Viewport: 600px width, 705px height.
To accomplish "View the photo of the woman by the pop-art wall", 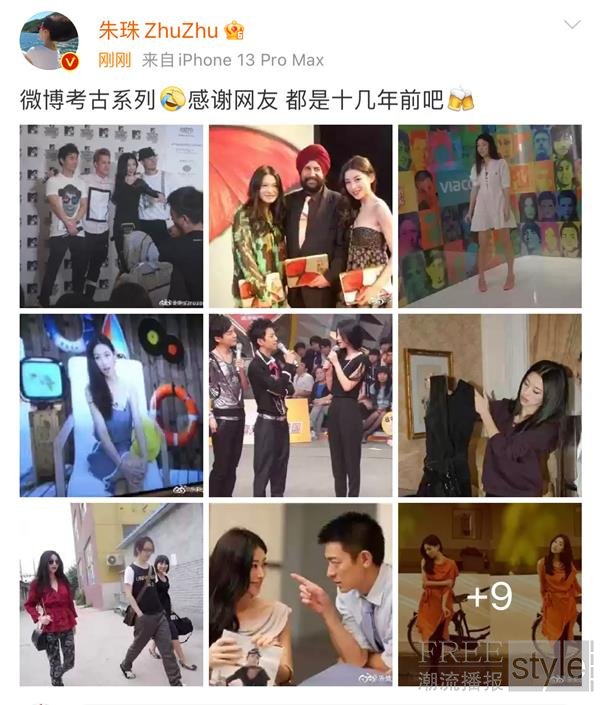I will (x=489, y=216).
